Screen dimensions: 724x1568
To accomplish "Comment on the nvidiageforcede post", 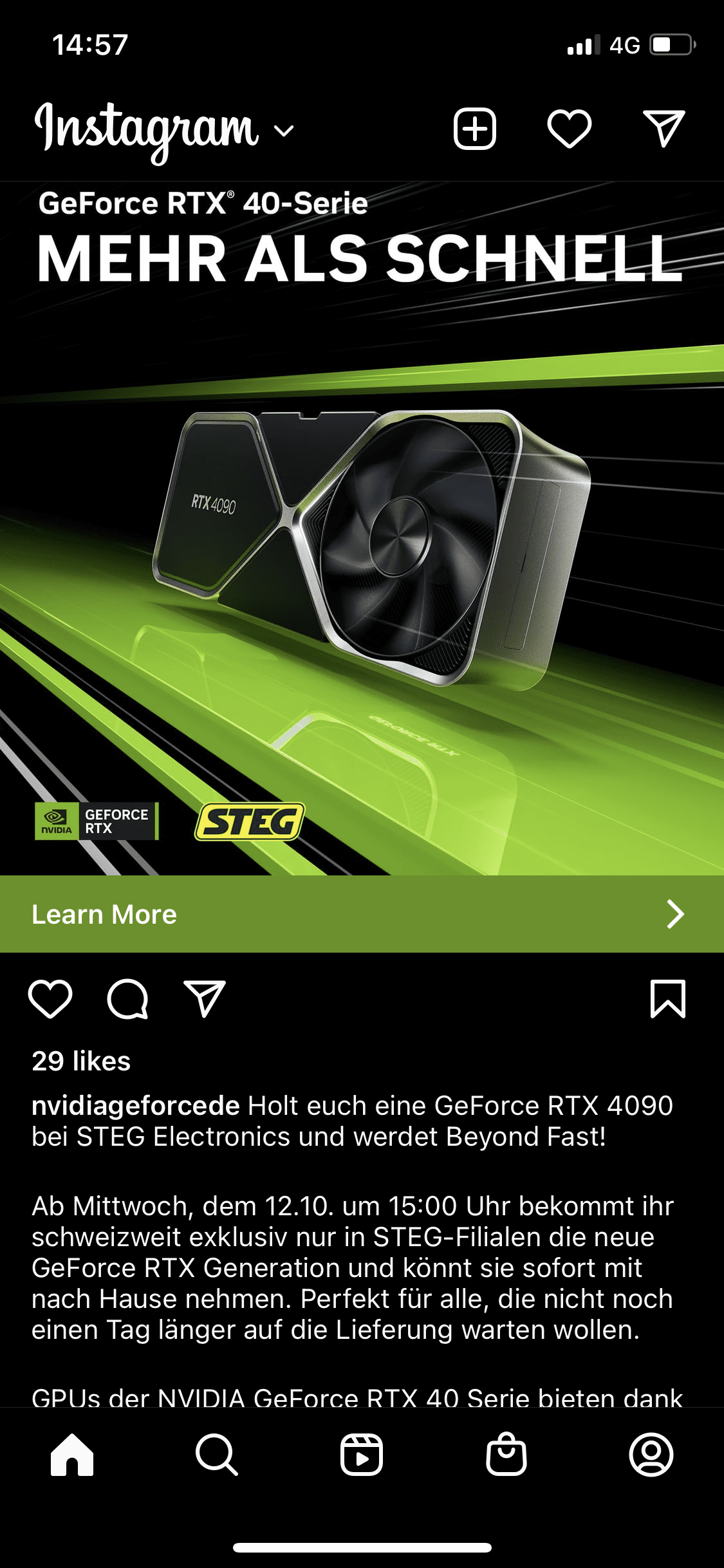I will (x=127, y=999).
